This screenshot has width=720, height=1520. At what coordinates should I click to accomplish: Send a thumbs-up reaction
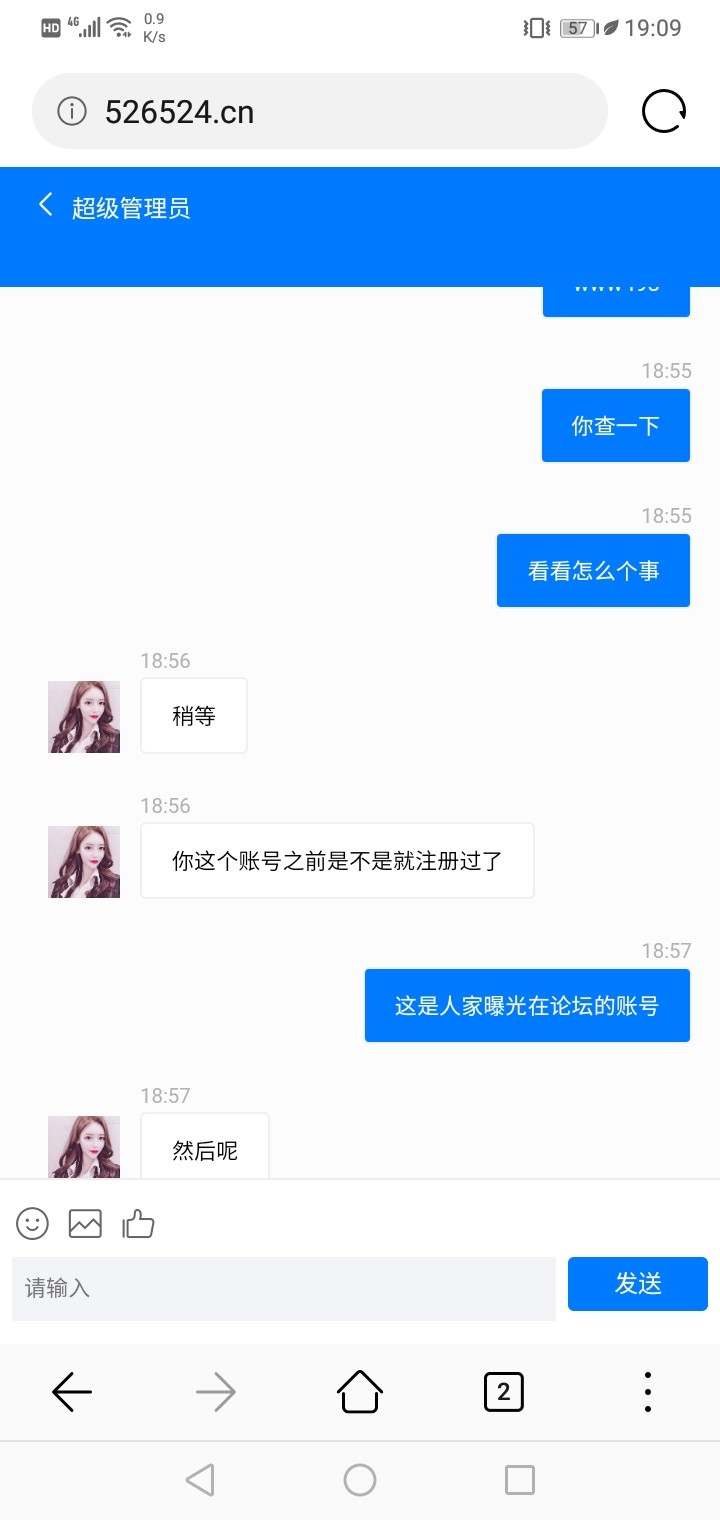[x=138, y=1223]
